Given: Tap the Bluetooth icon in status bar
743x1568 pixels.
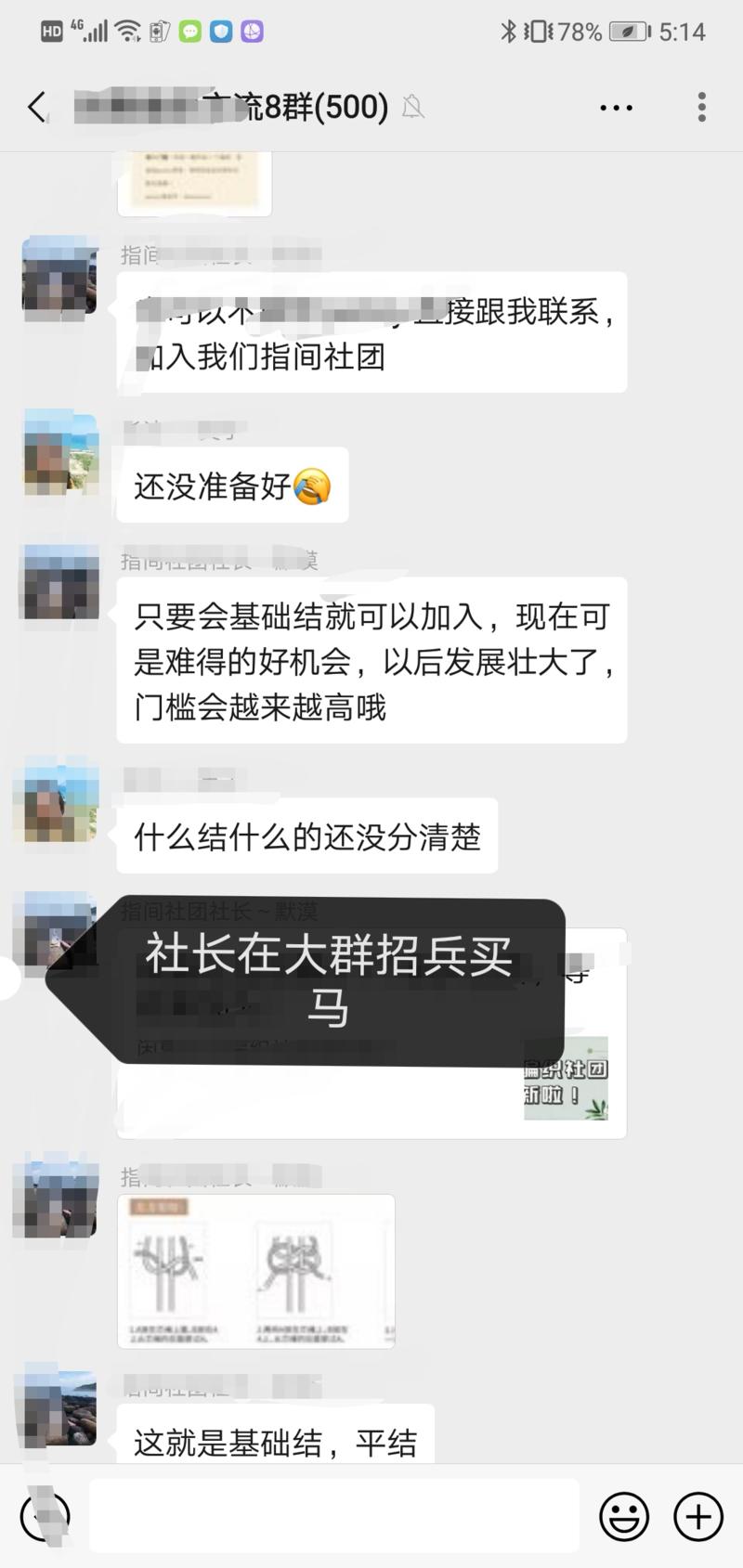Looking at the screenshot, I should coord(509,30).
